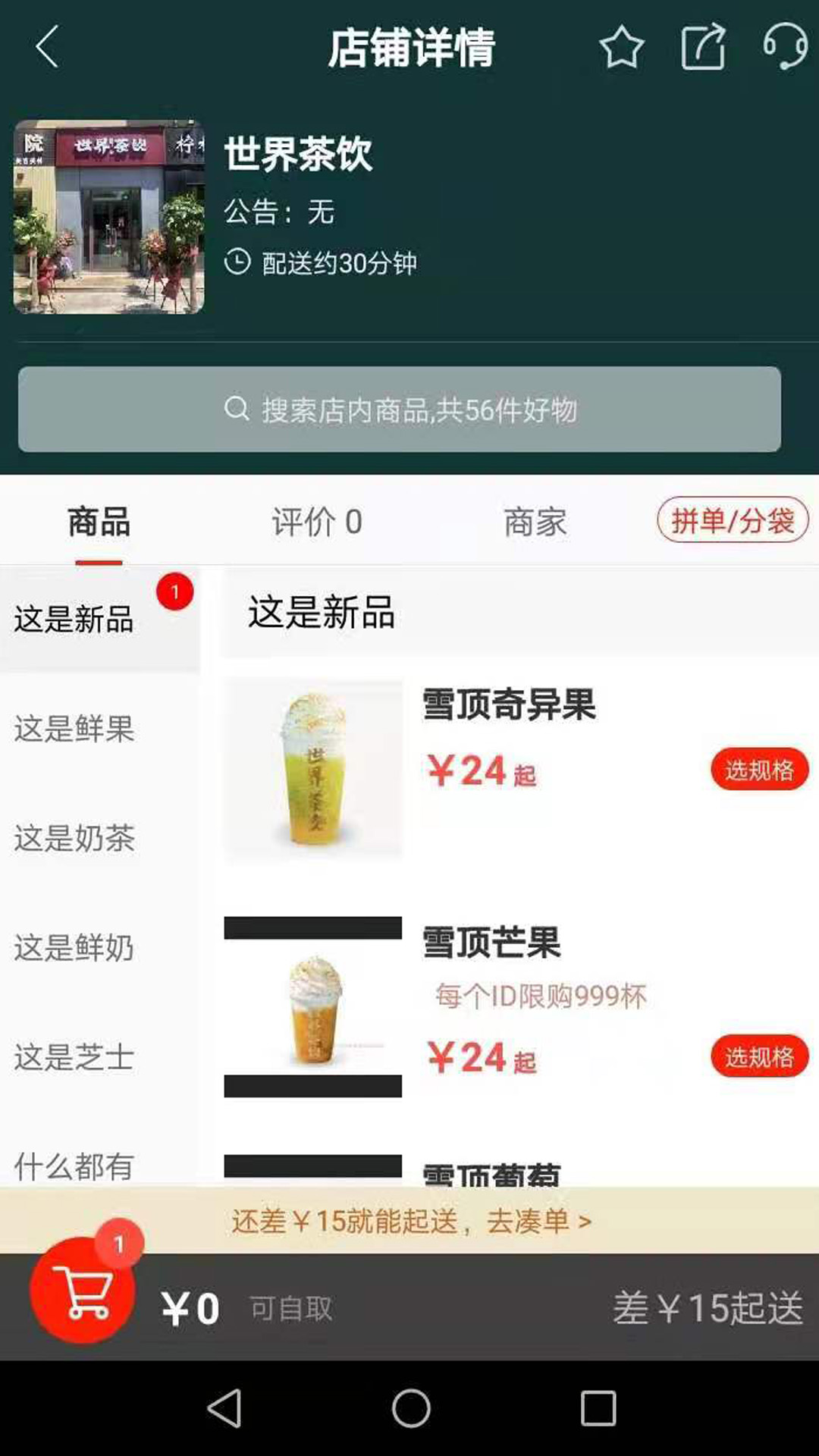The image size is (819, 1456).
Task: Select the 这是鲜果 category
Action: 74,729
